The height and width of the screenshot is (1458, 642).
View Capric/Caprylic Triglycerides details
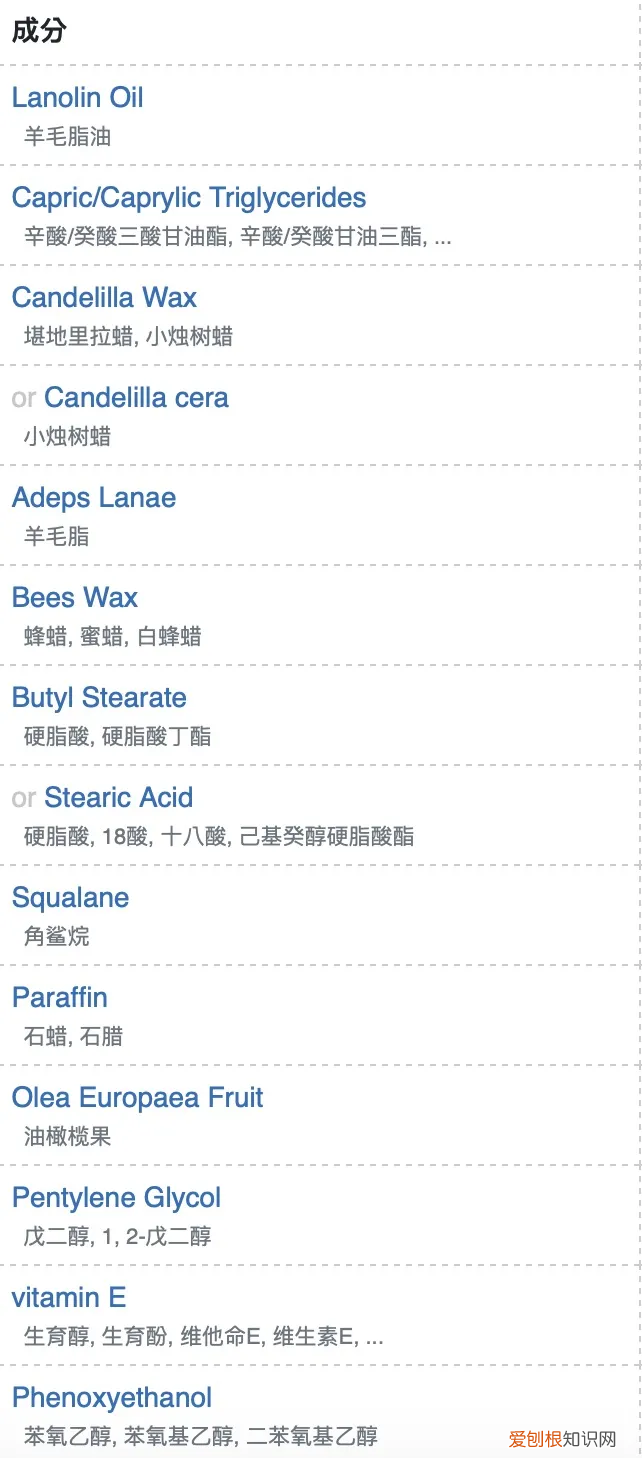tap(189, 198)
